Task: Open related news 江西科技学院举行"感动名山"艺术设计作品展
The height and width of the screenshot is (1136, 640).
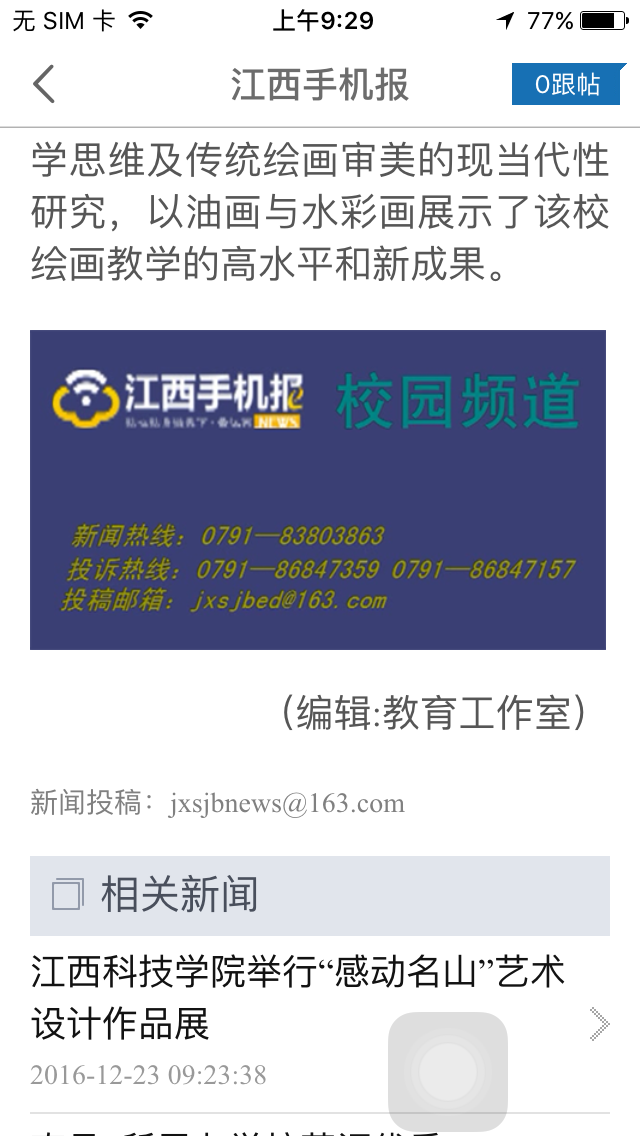Action: pos(320,1023)
